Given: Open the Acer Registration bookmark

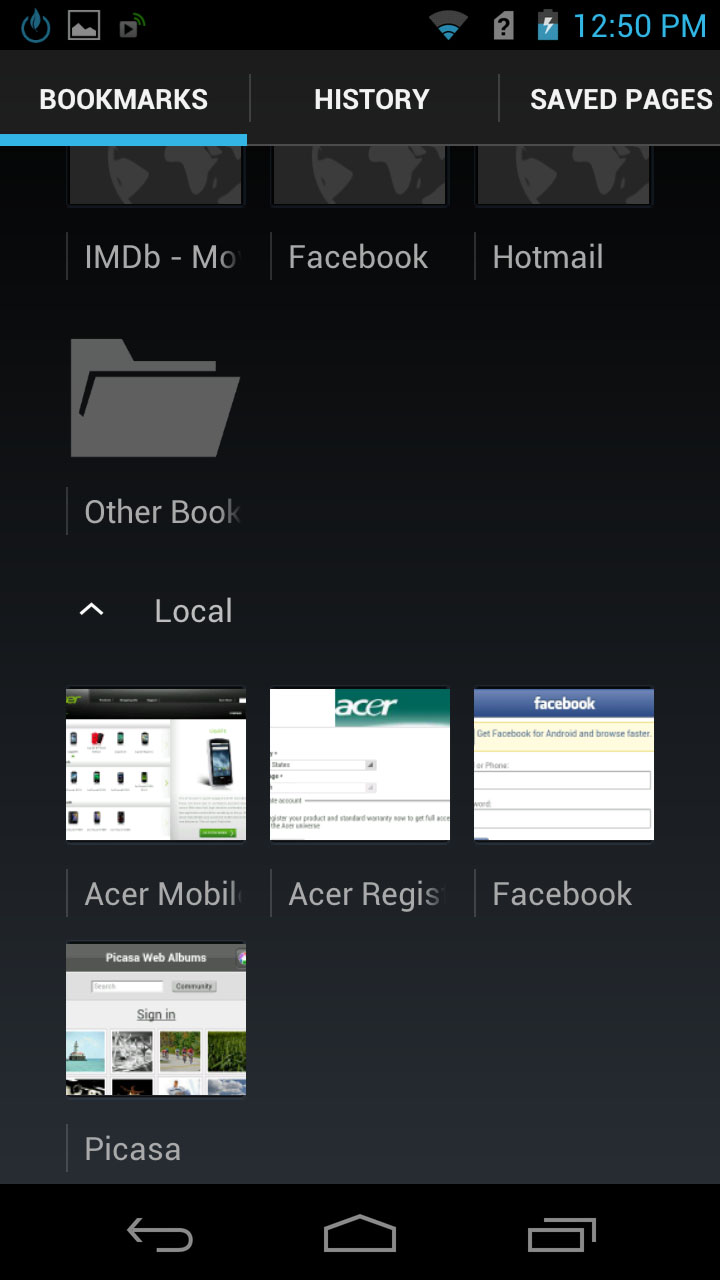Looking at the screenshot, I should (360, 765).
